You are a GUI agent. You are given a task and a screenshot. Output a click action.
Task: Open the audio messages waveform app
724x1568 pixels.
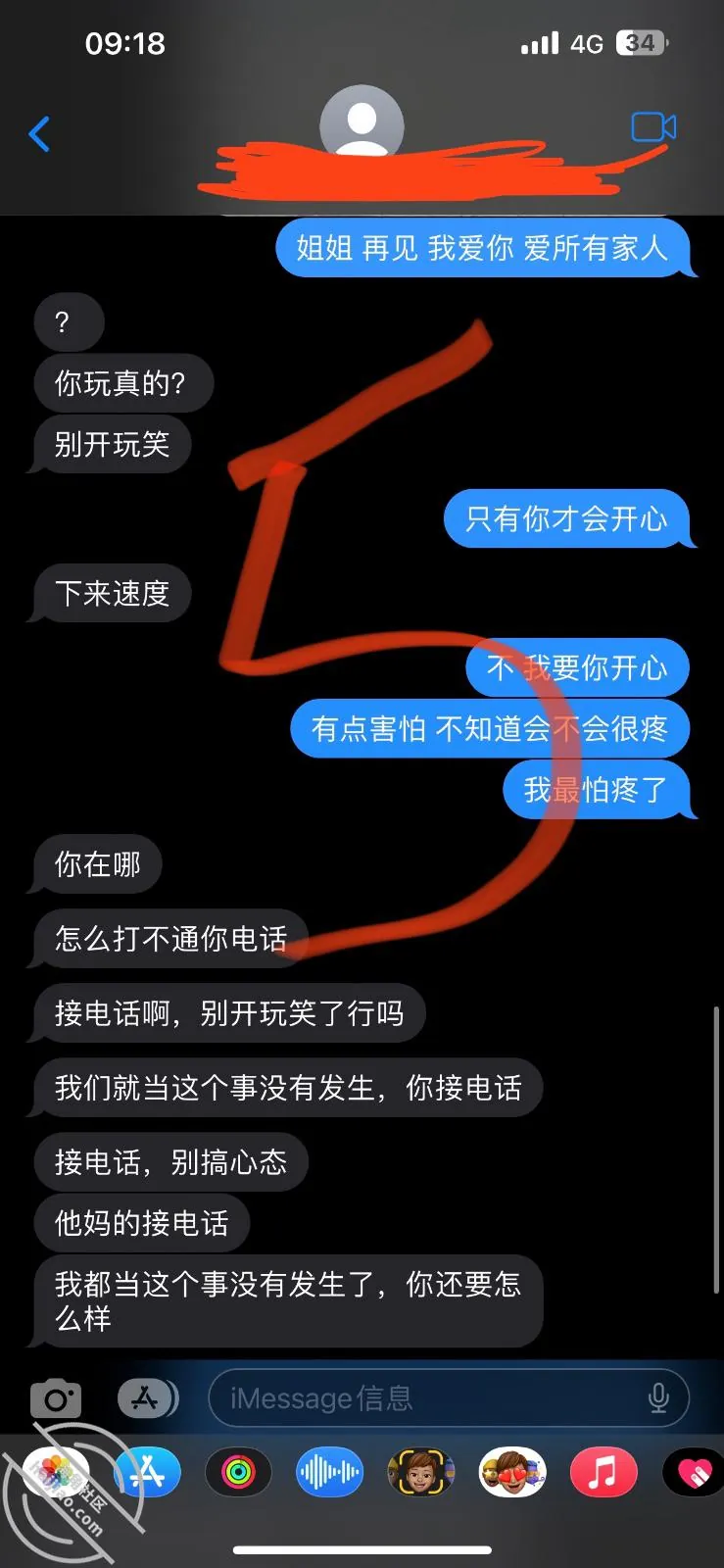[x=329, y=1472]
